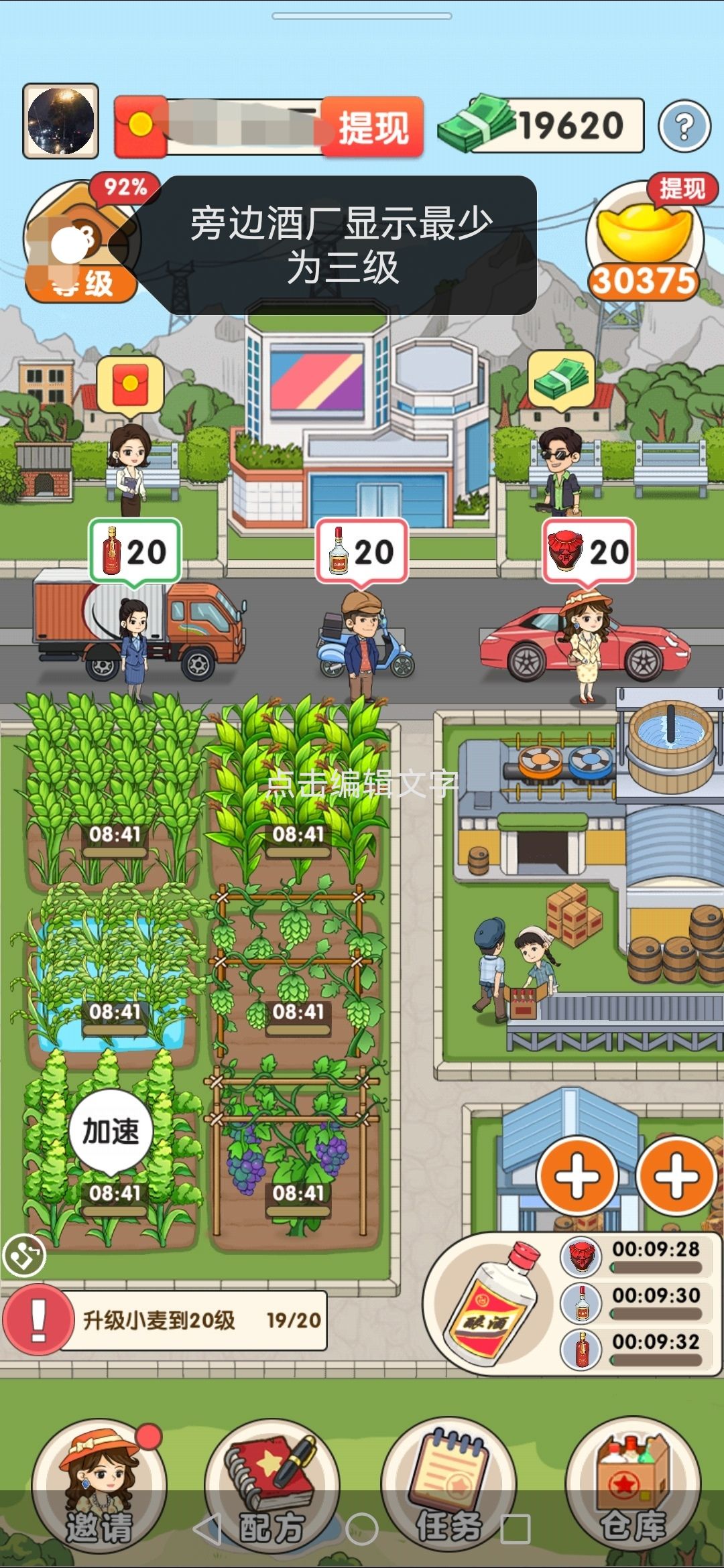Tap the red envelope bubble above the woman
The height and width of the screenshot is (1568, 724).
coord(131,385)
